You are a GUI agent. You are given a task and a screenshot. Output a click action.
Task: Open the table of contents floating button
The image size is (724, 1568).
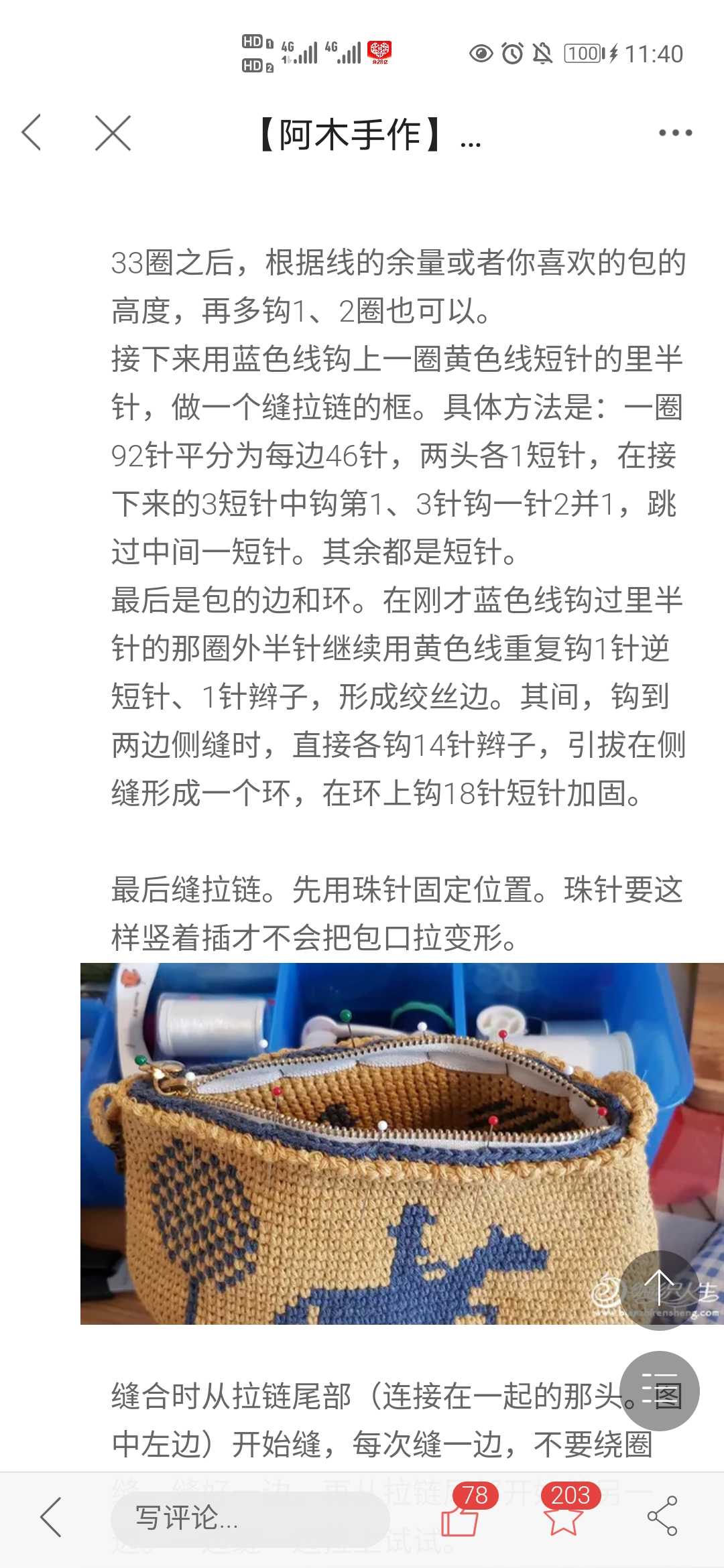click(659, 1390)
